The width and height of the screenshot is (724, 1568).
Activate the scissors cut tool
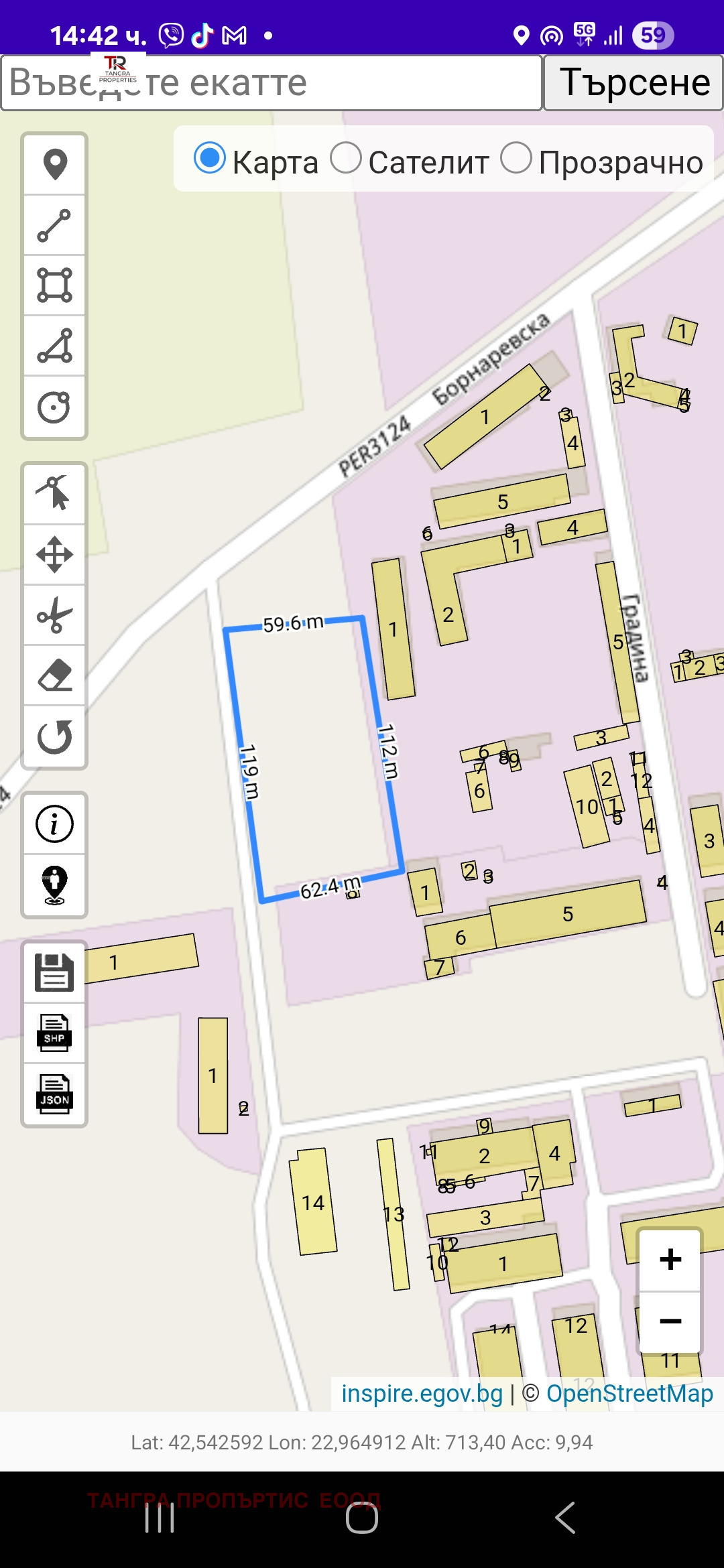point(55,615)
